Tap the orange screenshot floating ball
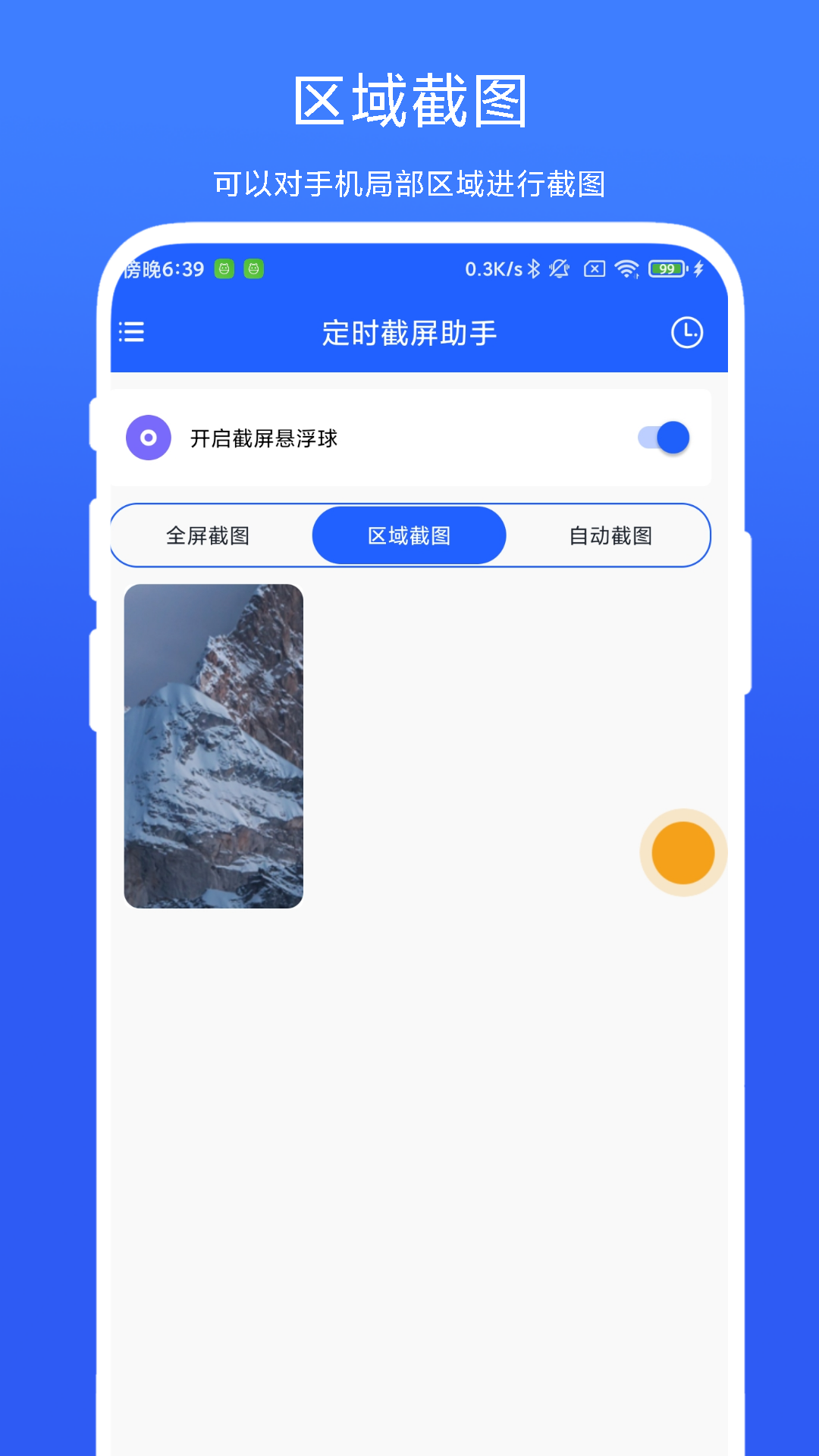 click(683, 852)
